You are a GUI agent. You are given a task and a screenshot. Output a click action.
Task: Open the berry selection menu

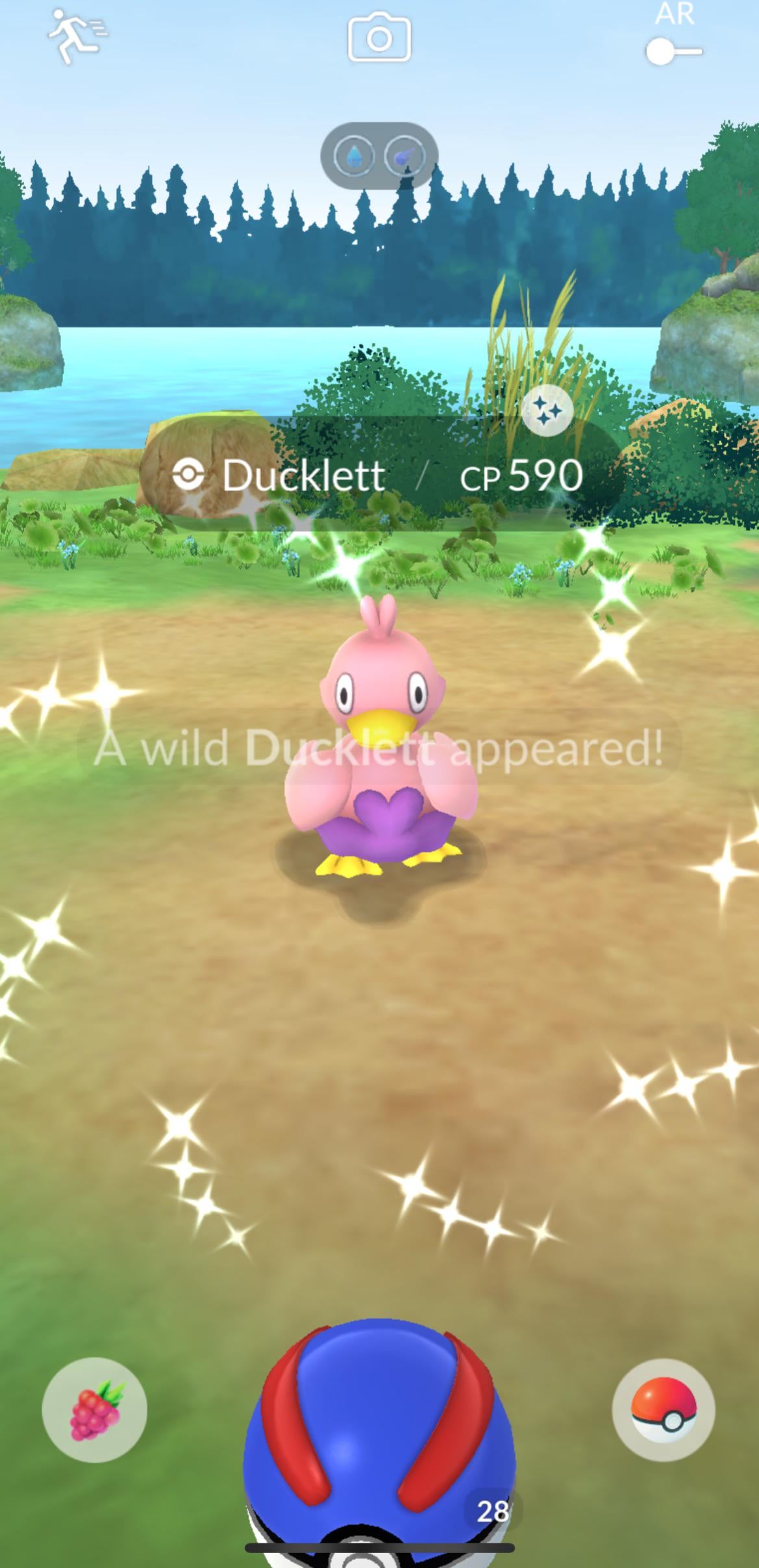point(95,1410)
